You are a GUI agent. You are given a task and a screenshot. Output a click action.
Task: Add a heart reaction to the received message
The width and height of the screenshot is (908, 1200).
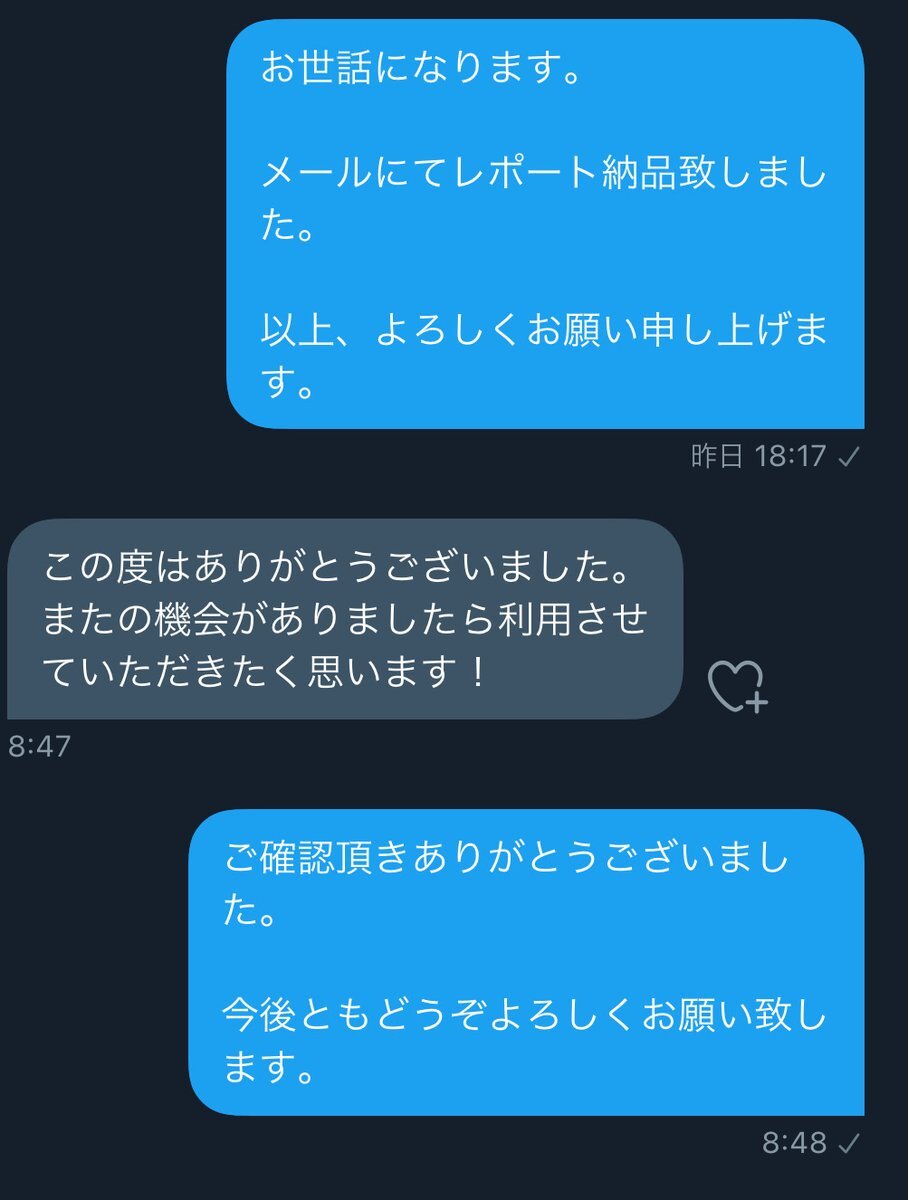tap(736, 686)
